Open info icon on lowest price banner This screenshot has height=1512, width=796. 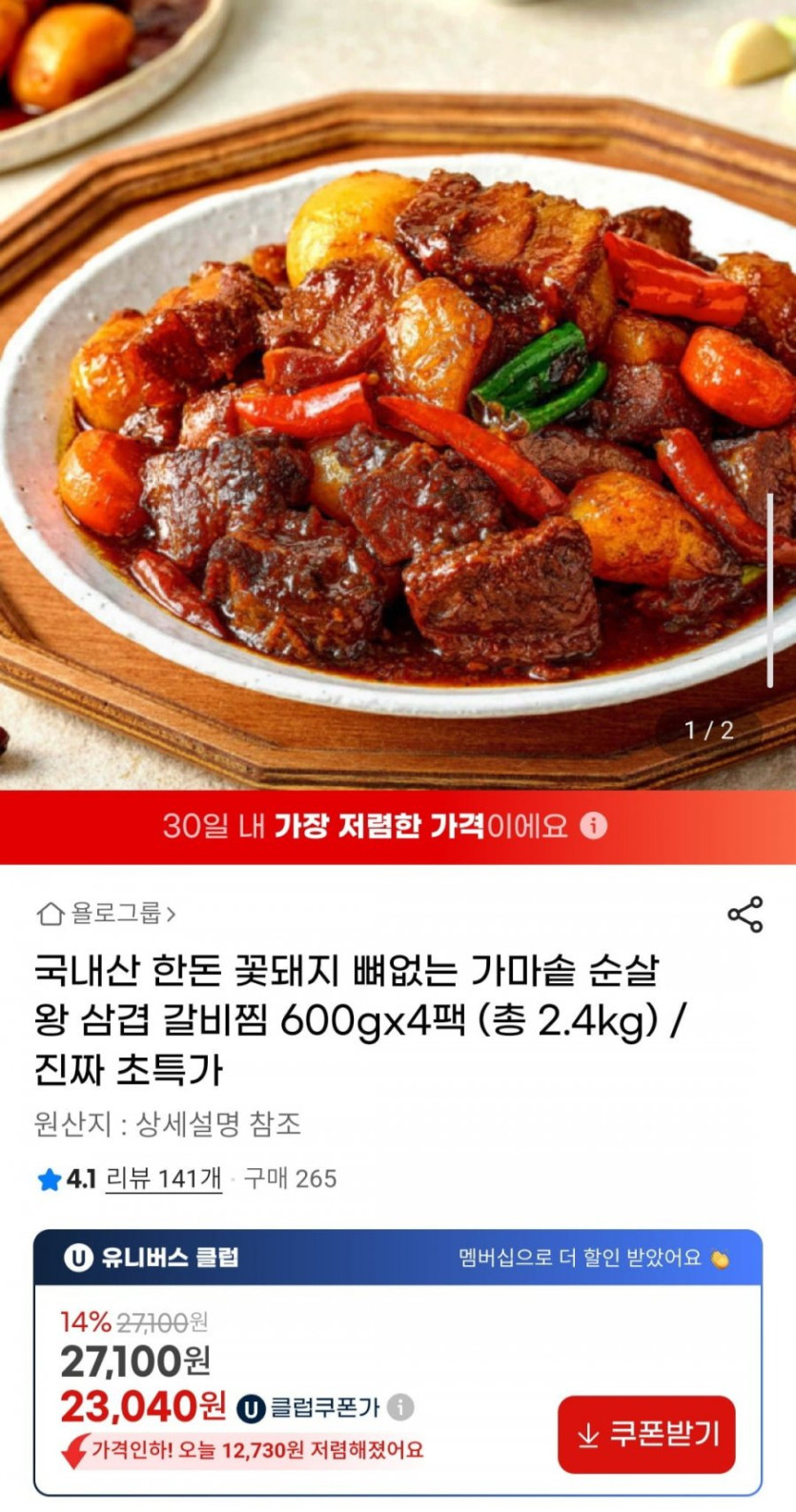(x=594, y=825)
